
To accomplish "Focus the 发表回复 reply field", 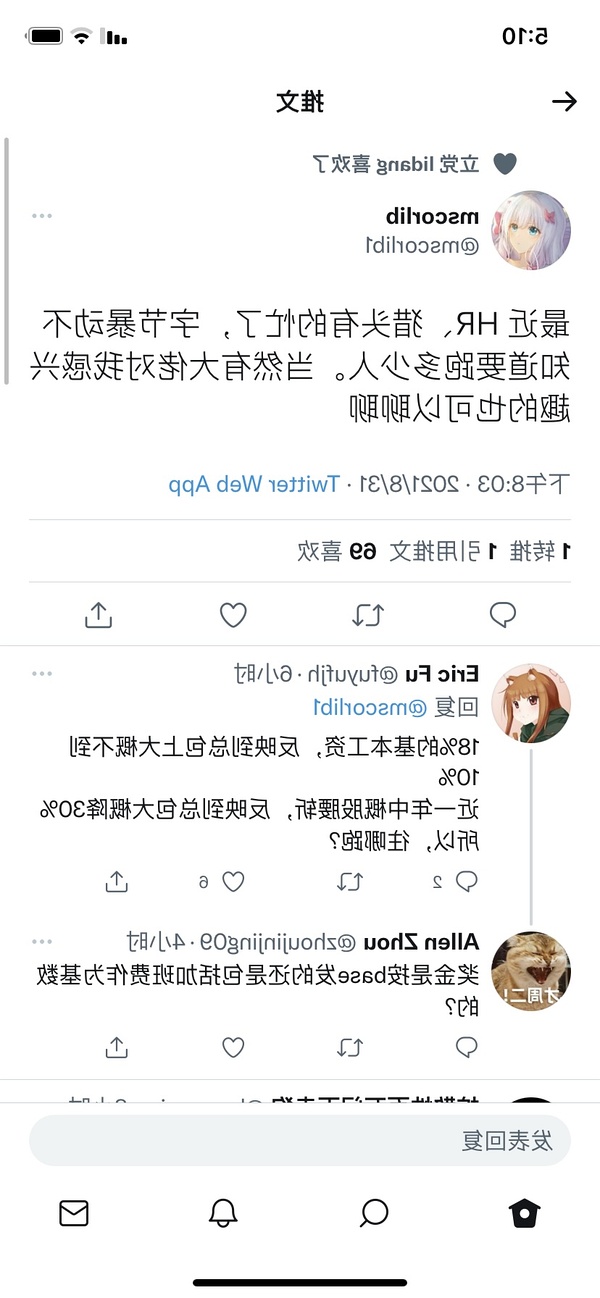I will coord(300,1141).
